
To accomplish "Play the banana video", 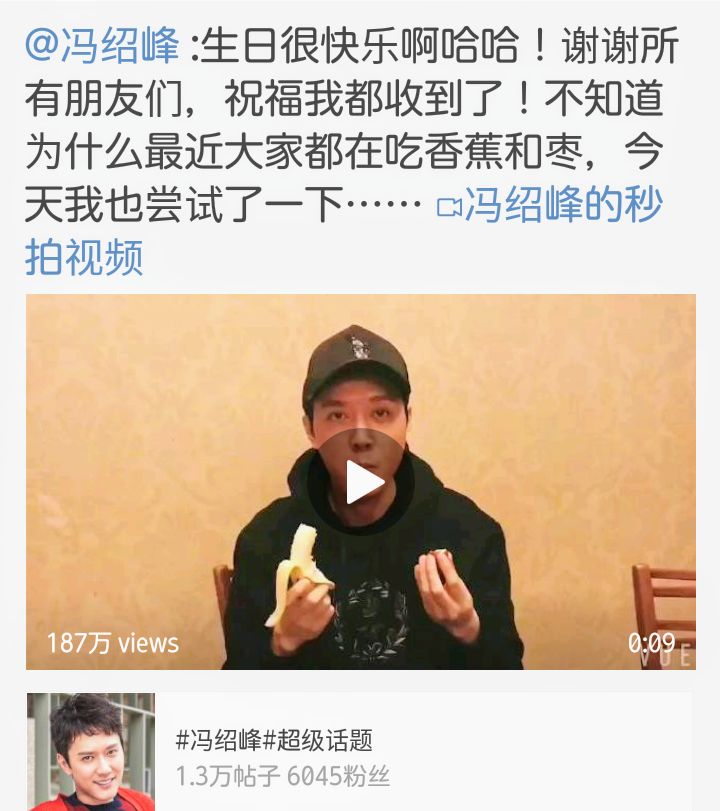I will (x=361, y=482).
